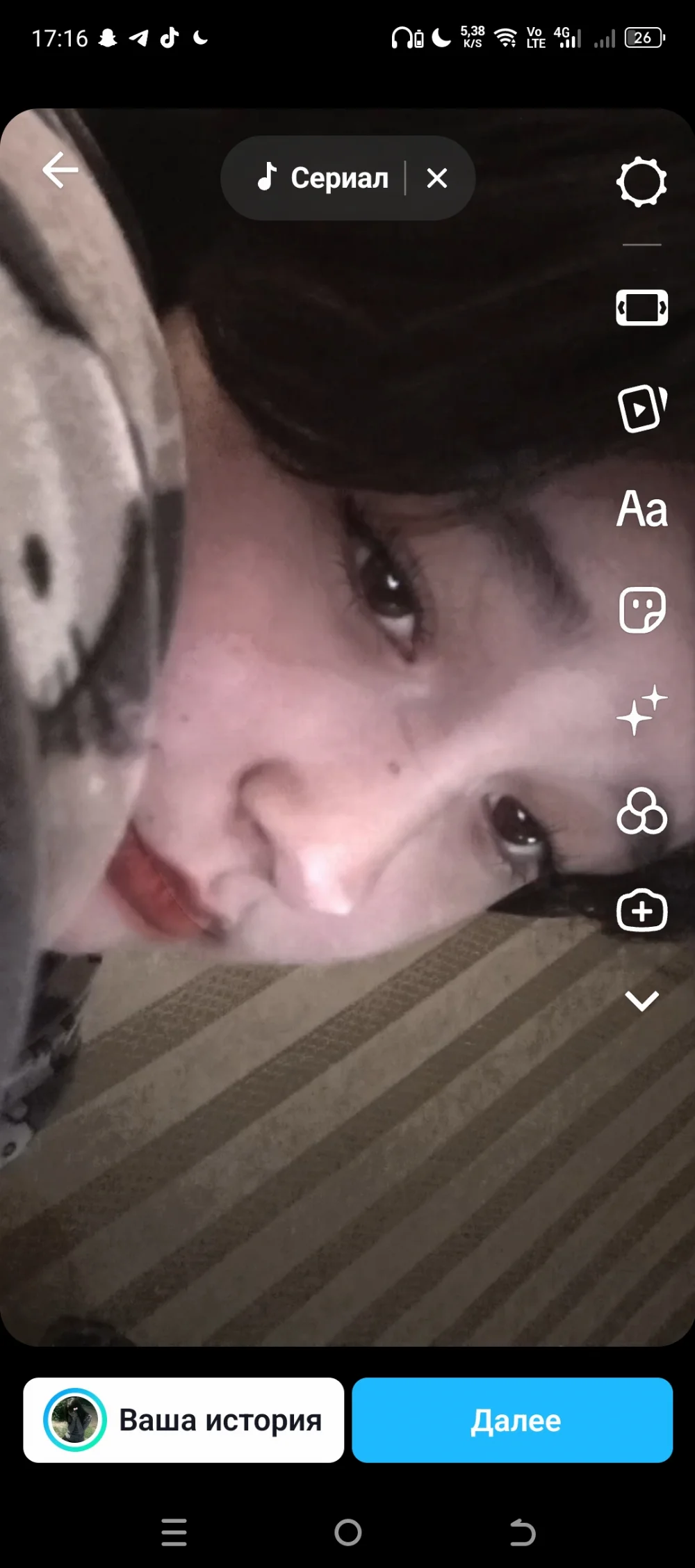Open the settings gear icon
The width and height of the screenshot is (695, 1568).
(x=641, y=182)
